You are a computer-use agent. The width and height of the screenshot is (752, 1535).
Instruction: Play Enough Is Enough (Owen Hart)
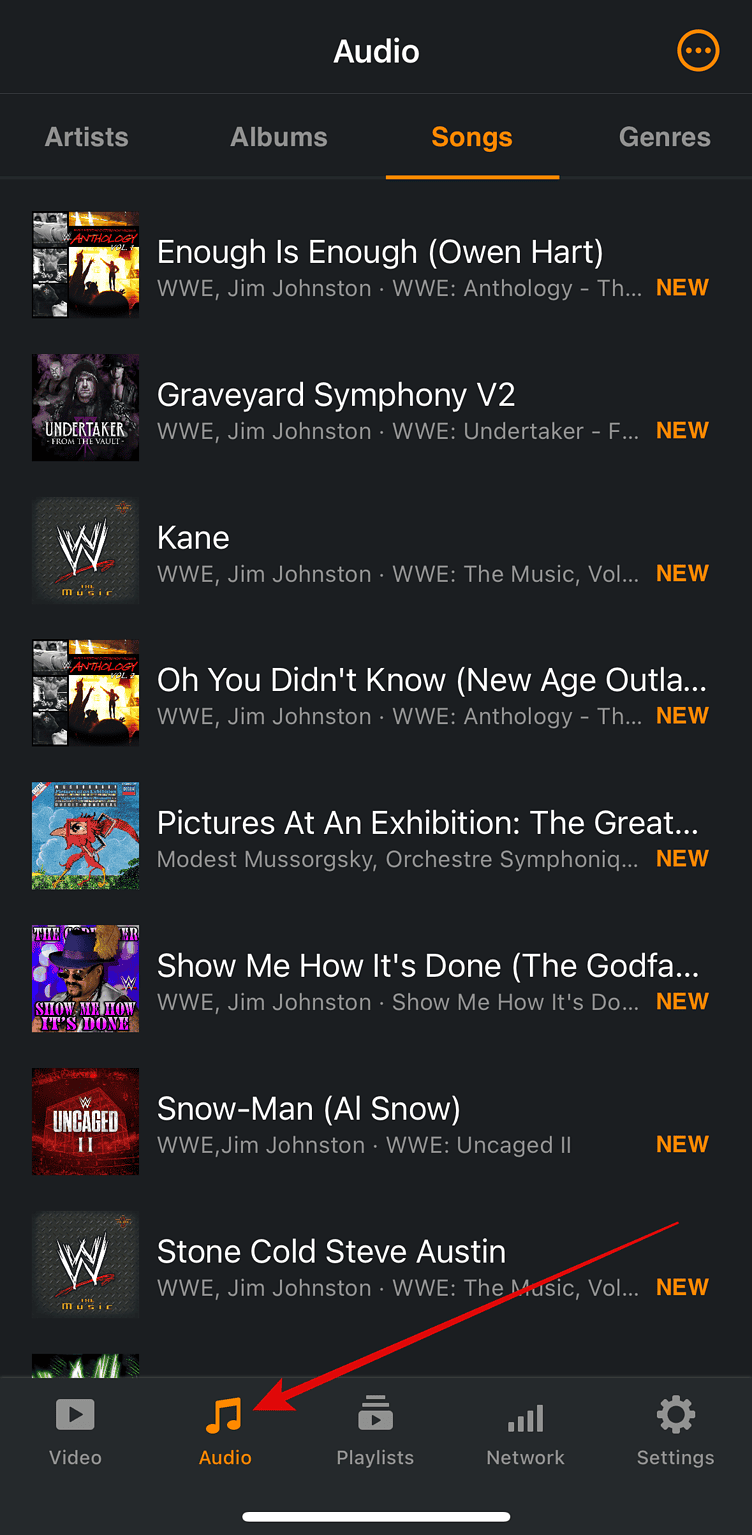pos(380,251)
